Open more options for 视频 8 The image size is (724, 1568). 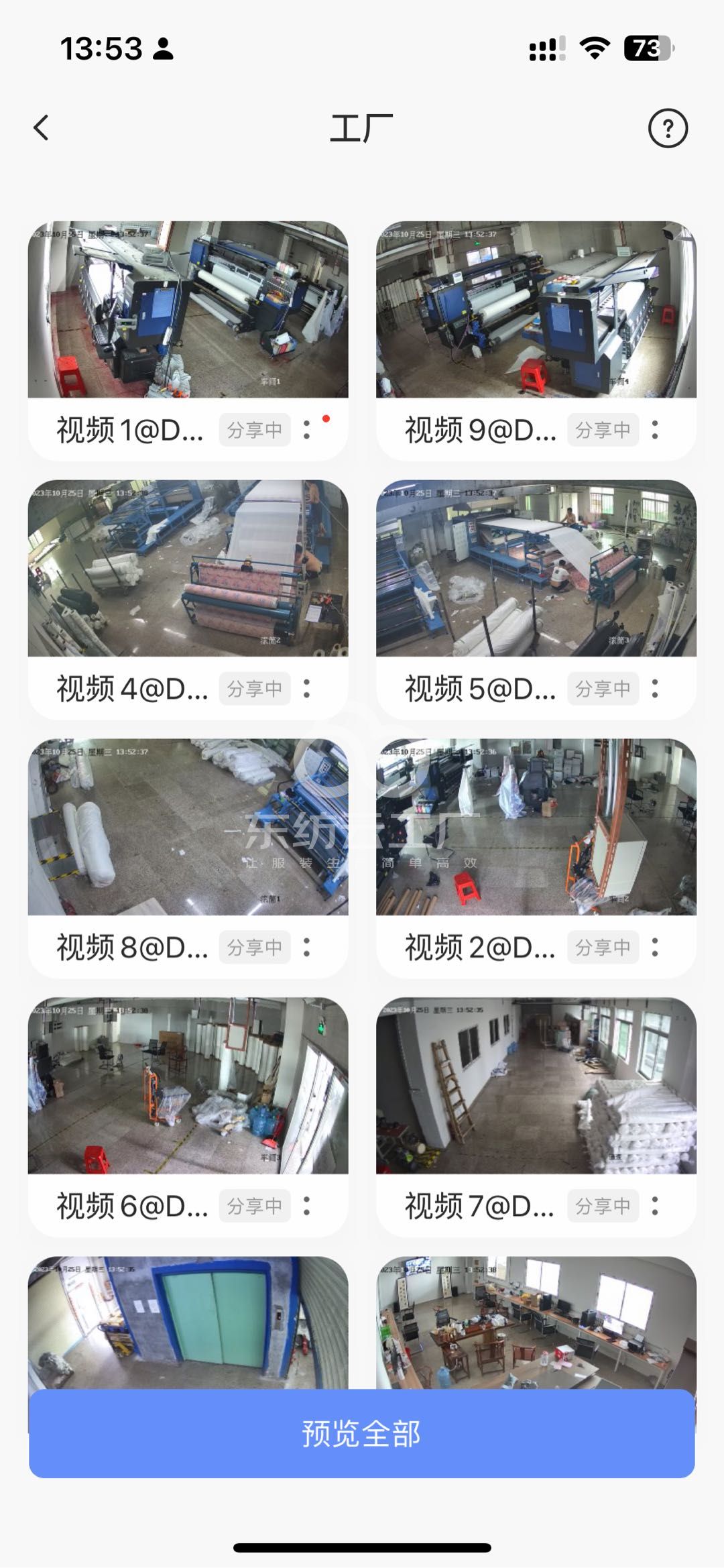pos(307,948)
